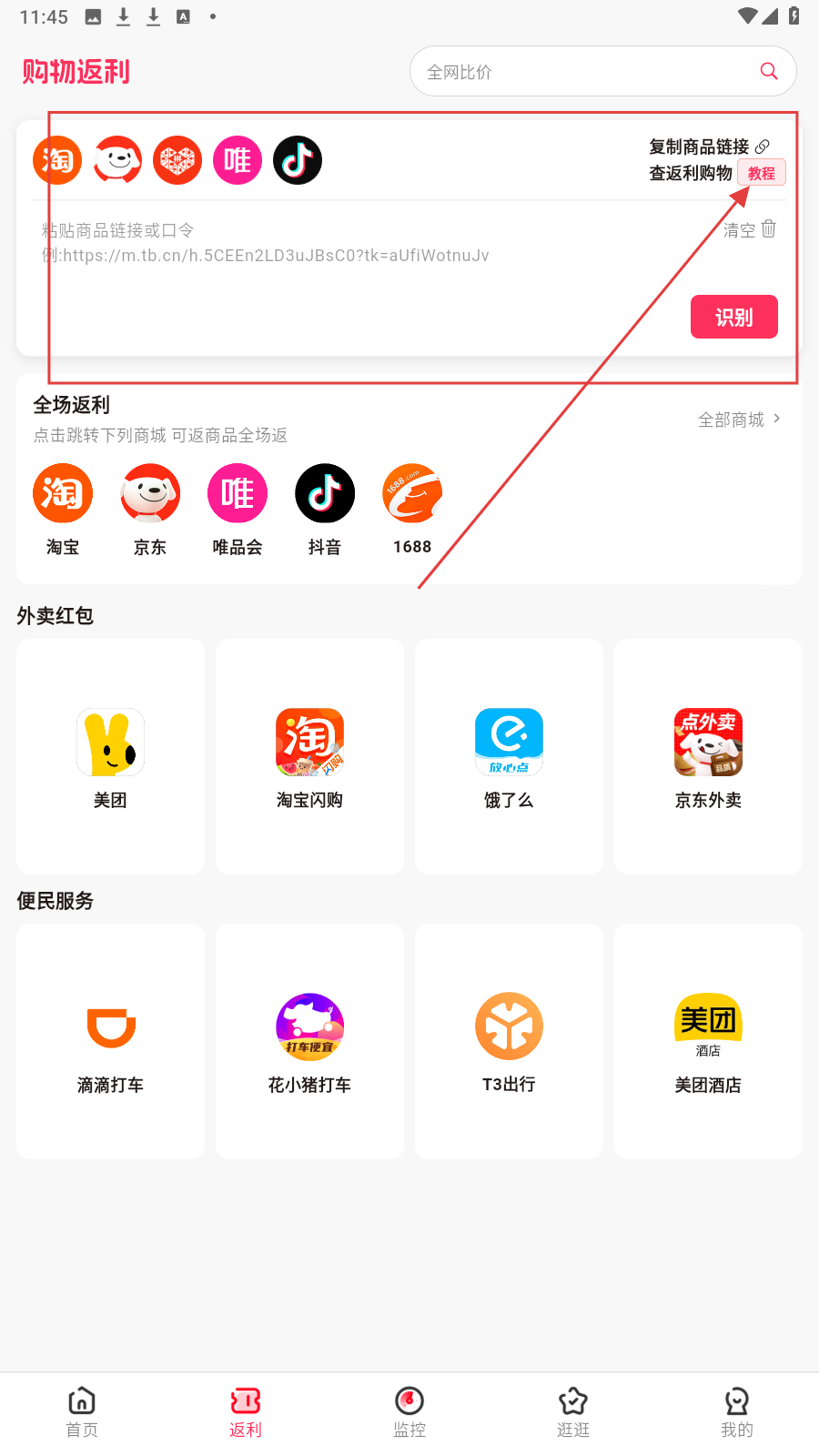Tap the red 识别 button
Image resolution: width=819 pixels, height=1456 pixels.
click(x=733, y=317)
